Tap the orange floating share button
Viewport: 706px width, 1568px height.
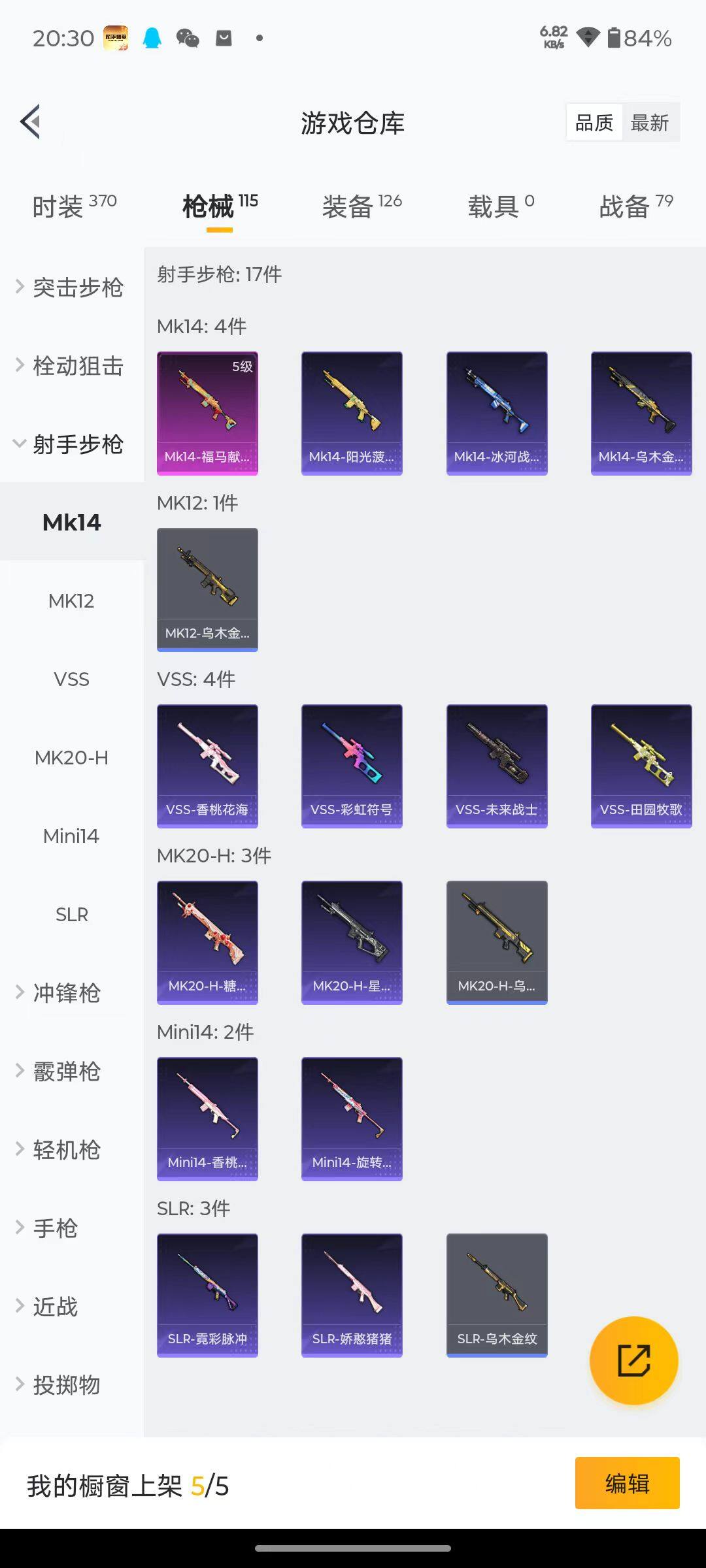click(x=633, y=1360)
